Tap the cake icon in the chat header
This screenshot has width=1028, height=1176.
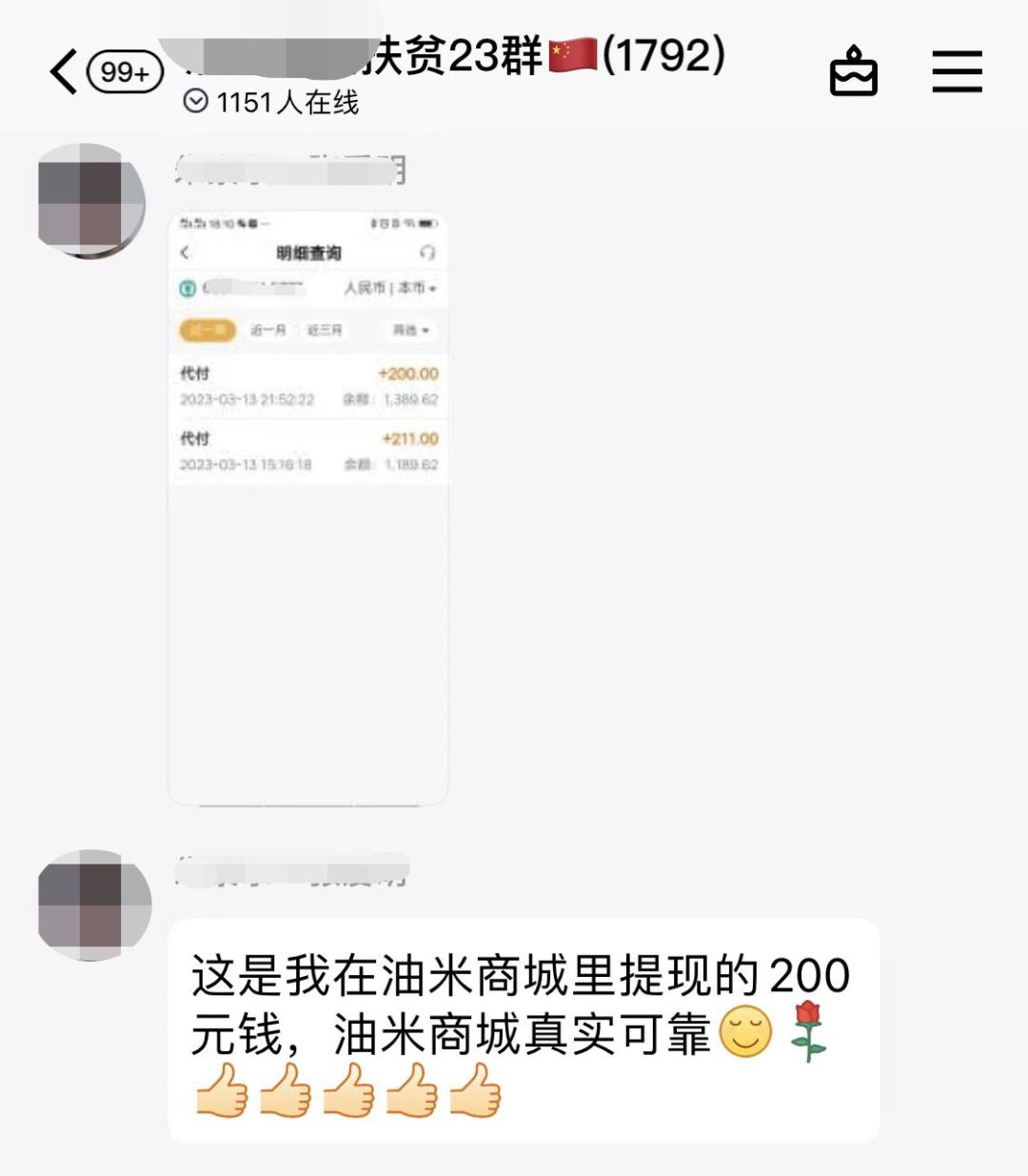click(x=855, y=70)
